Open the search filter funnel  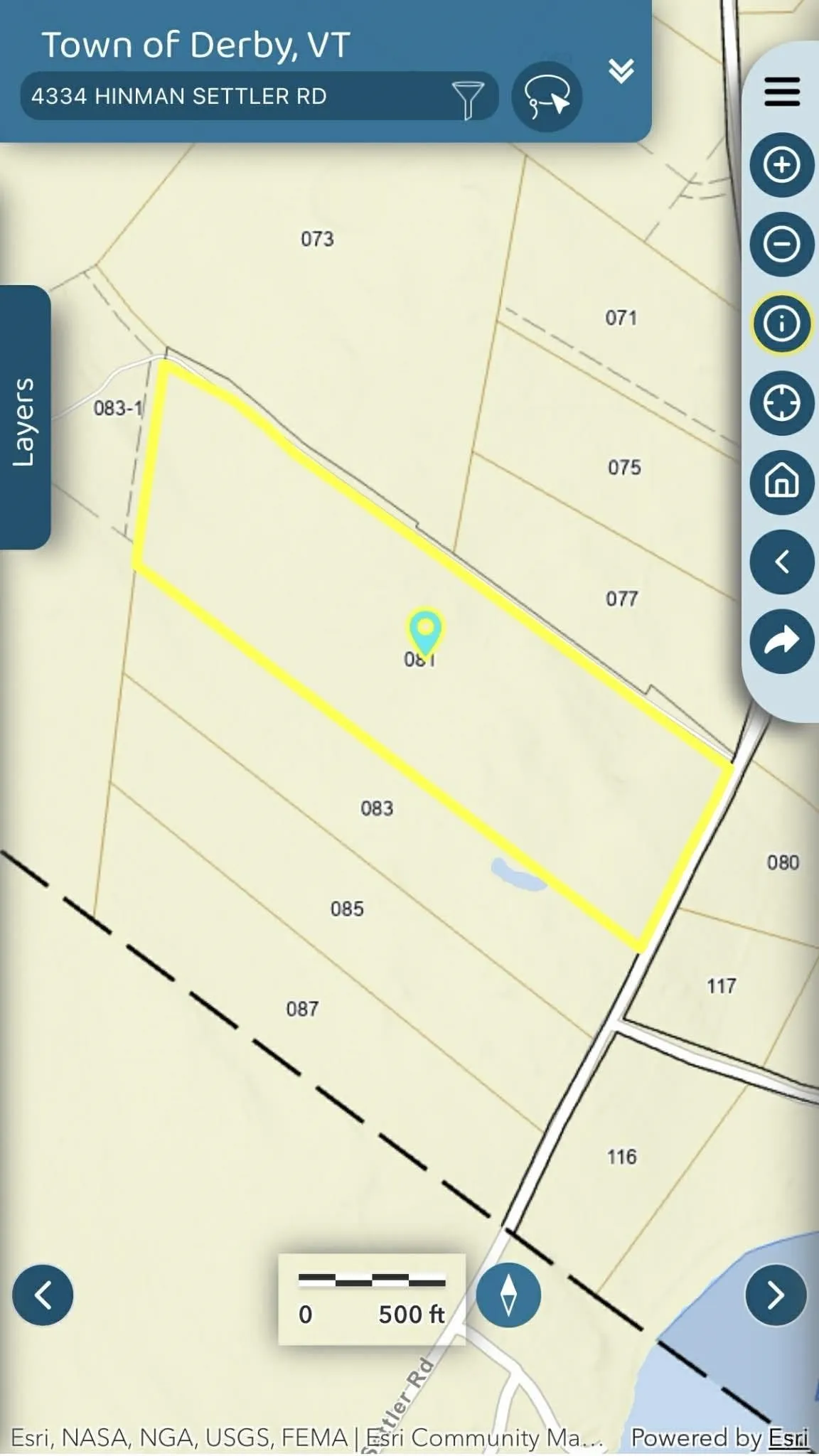coord(467,98)
